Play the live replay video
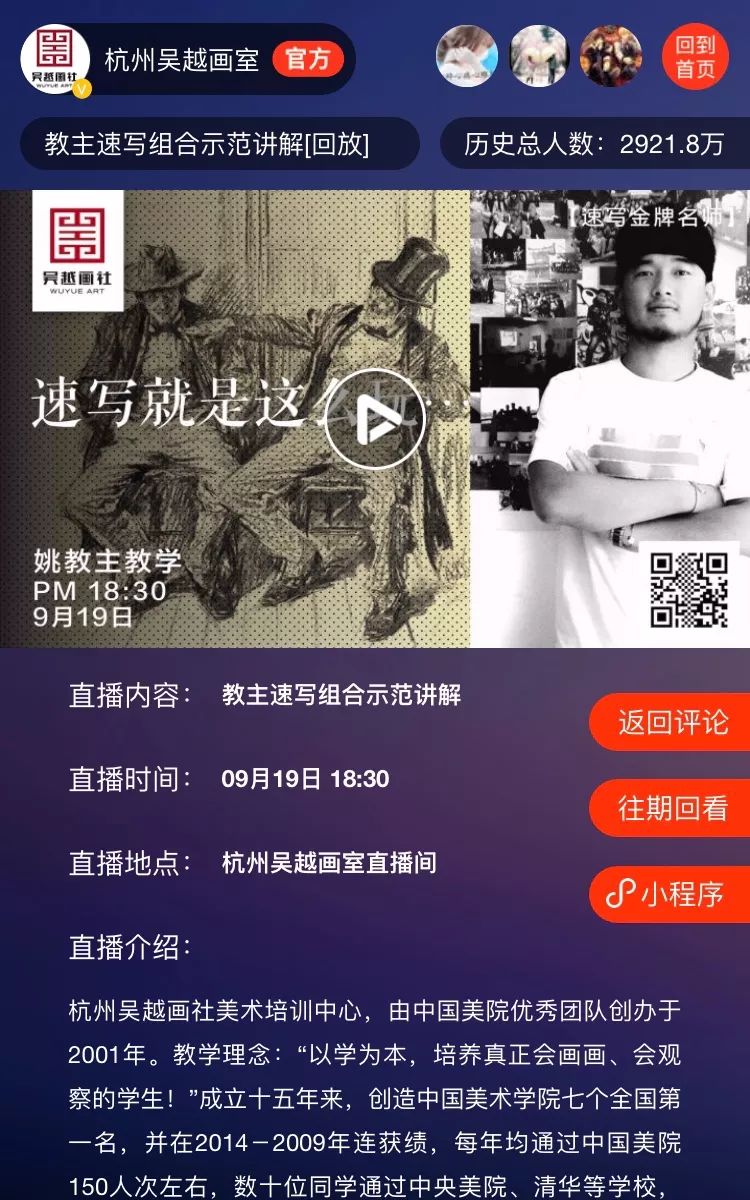This screenshot has height=1200, width=750. [375, 420]
